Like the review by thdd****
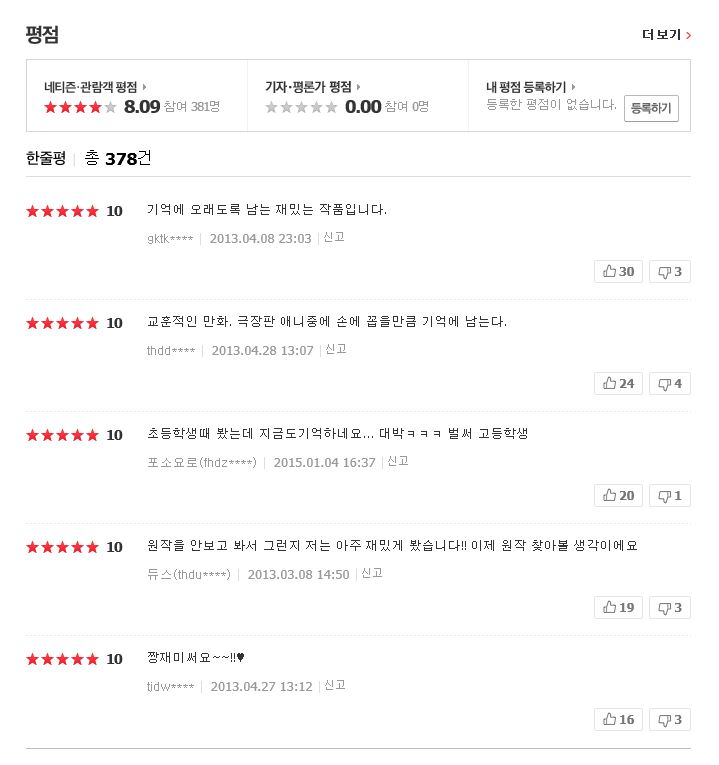719x765 pixels. click(x=618, y=384)
